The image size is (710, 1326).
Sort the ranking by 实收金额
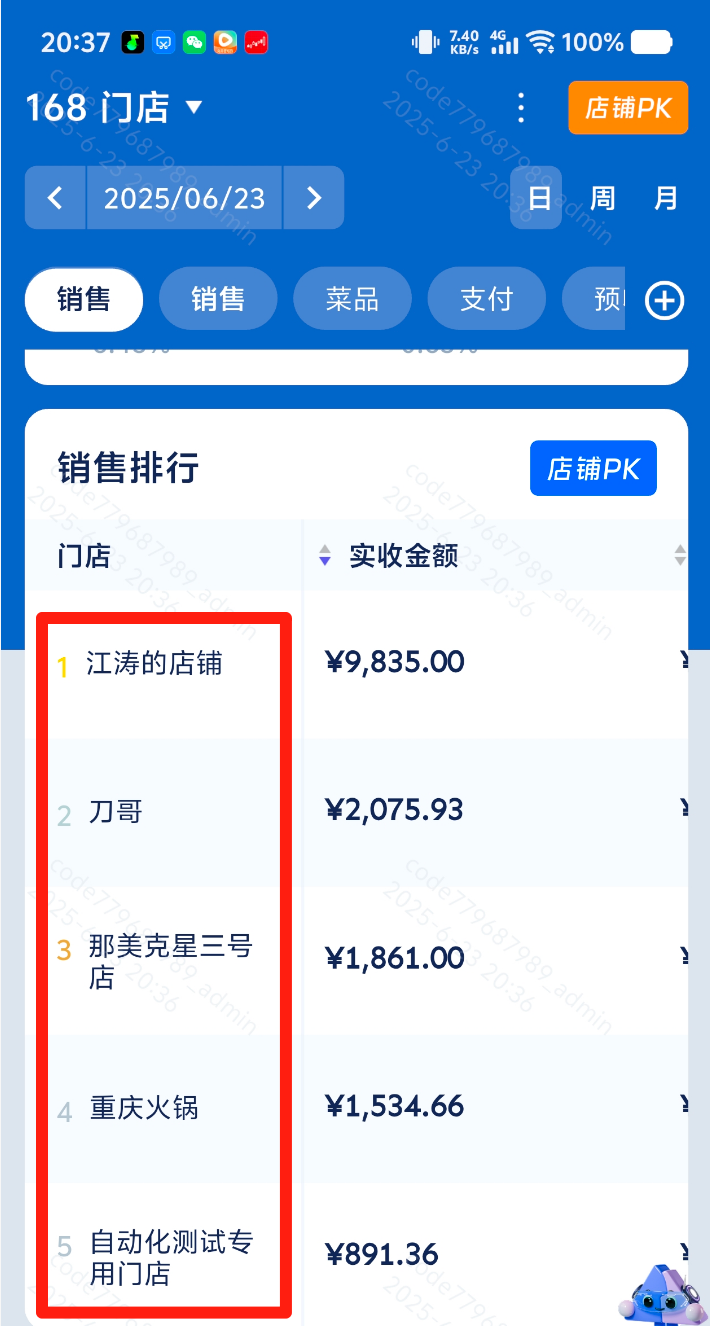pyautogui.click(x=403, y=556)
